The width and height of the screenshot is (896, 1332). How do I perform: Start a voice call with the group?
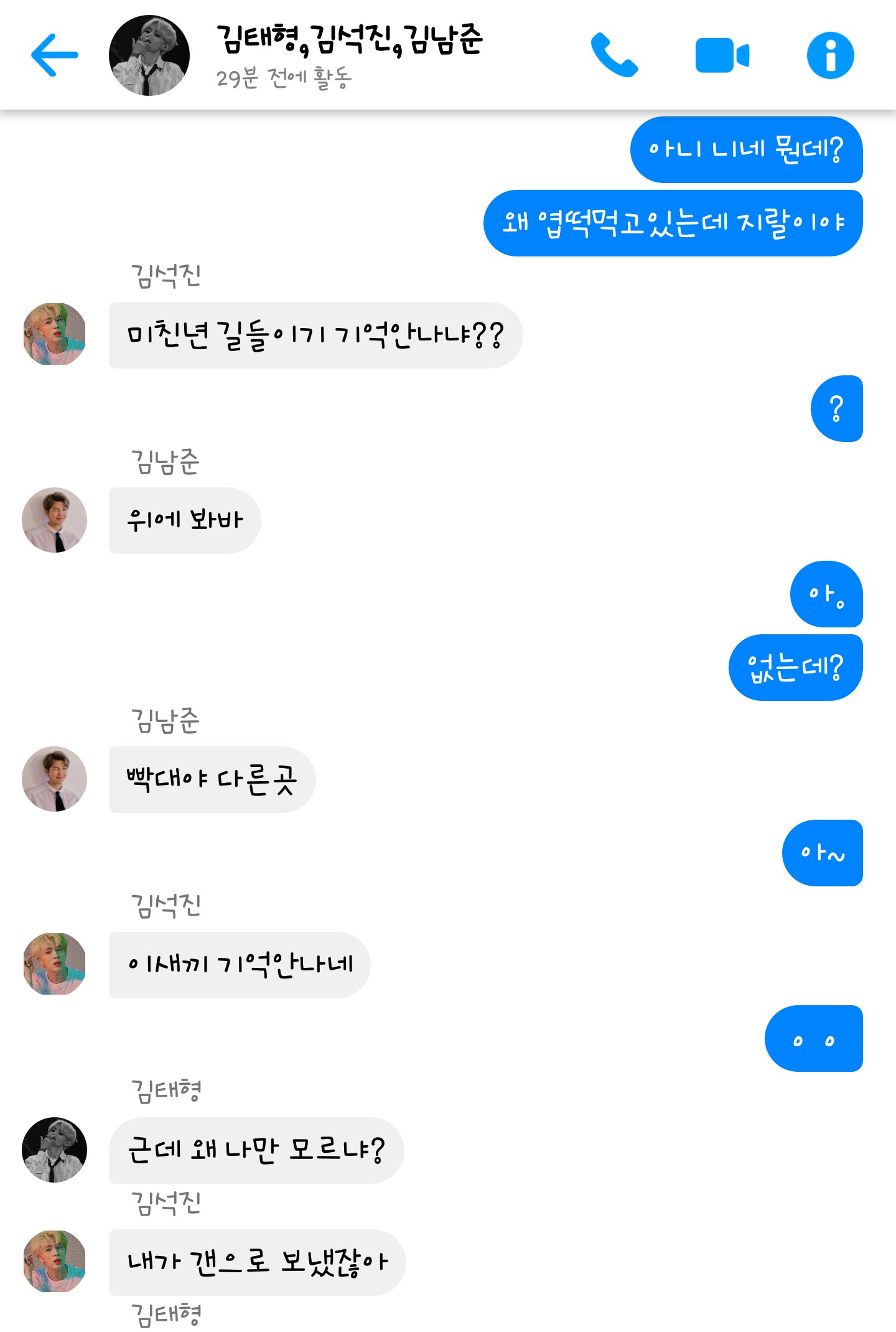(x=614, y=55)
